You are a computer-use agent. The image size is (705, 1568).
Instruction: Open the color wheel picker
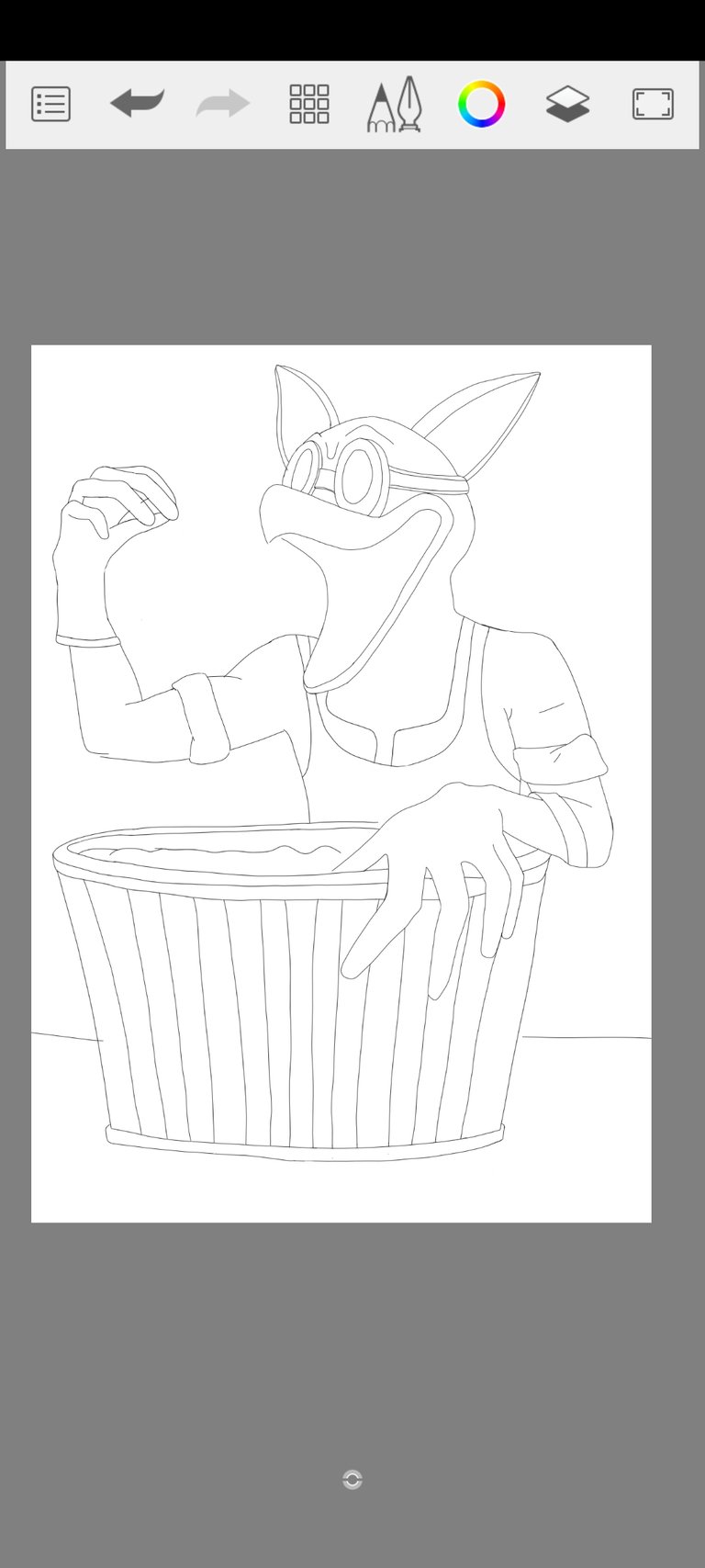point(481,104)
